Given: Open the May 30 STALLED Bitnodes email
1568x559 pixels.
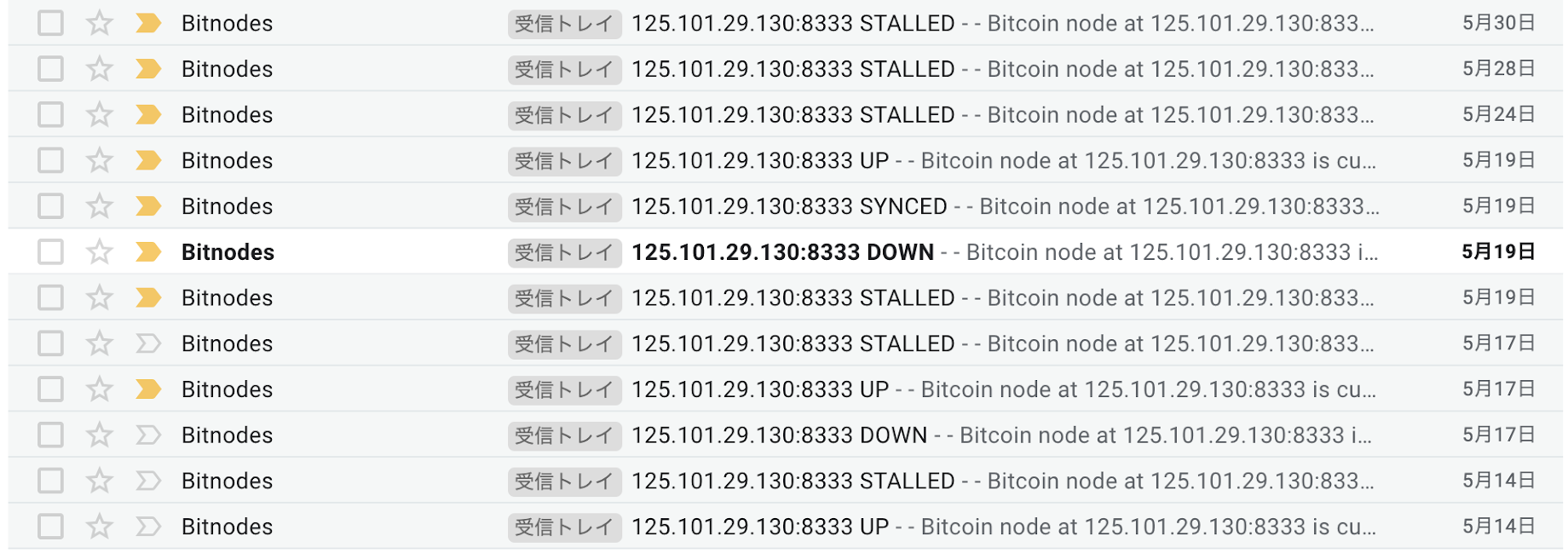Looking at the screenshot, I should [785, 23].
